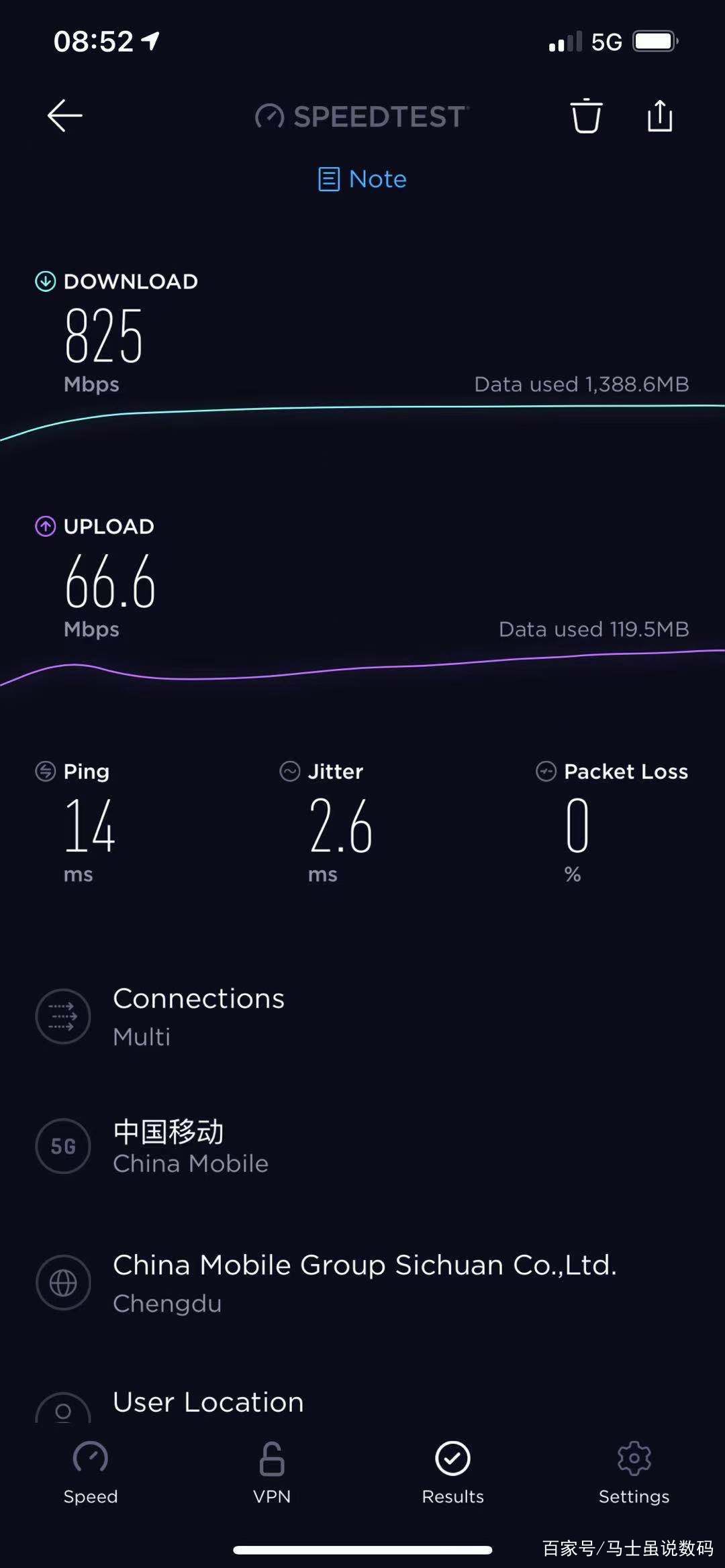
Task: Share this speed test result
Action: click(660, 115)
